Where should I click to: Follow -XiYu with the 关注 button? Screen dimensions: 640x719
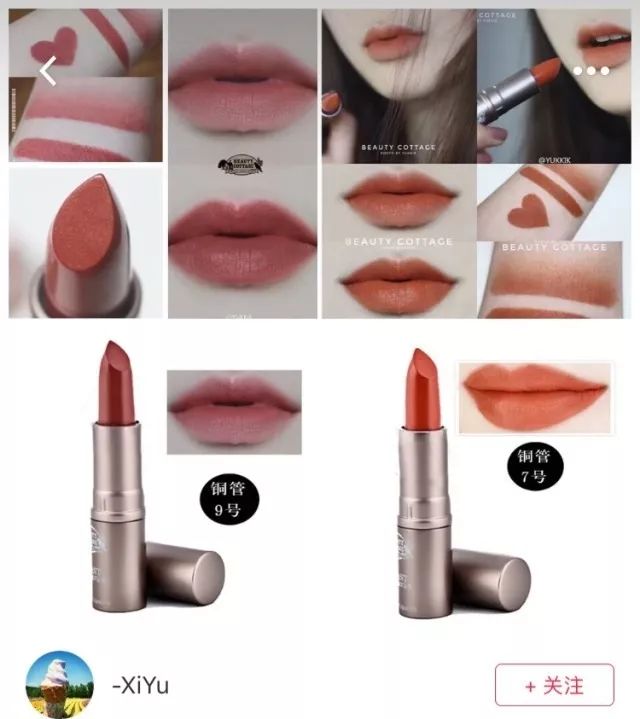pos(554,685)
